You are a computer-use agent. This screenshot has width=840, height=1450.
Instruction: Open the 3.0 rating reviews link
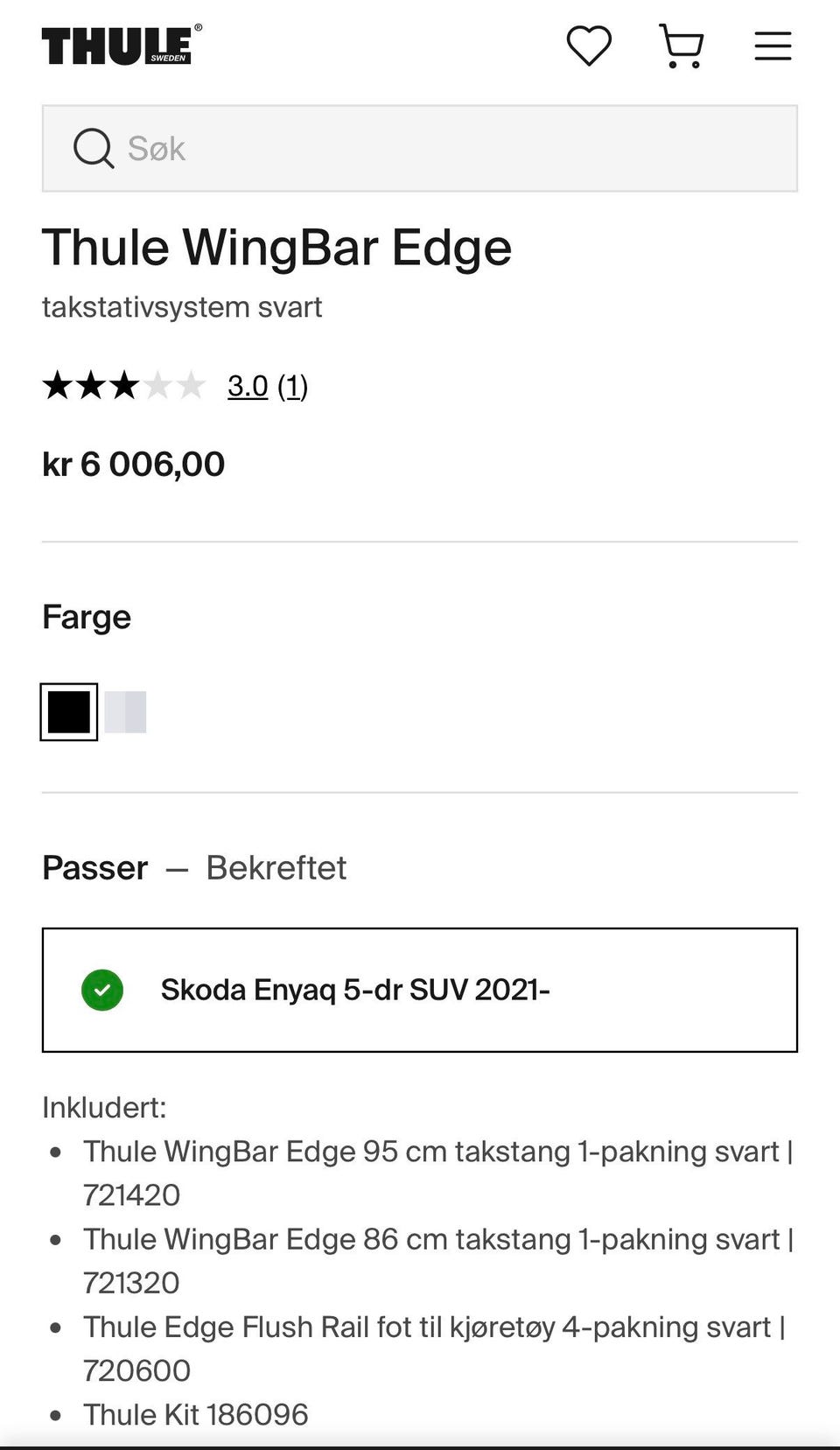point(267,386)
